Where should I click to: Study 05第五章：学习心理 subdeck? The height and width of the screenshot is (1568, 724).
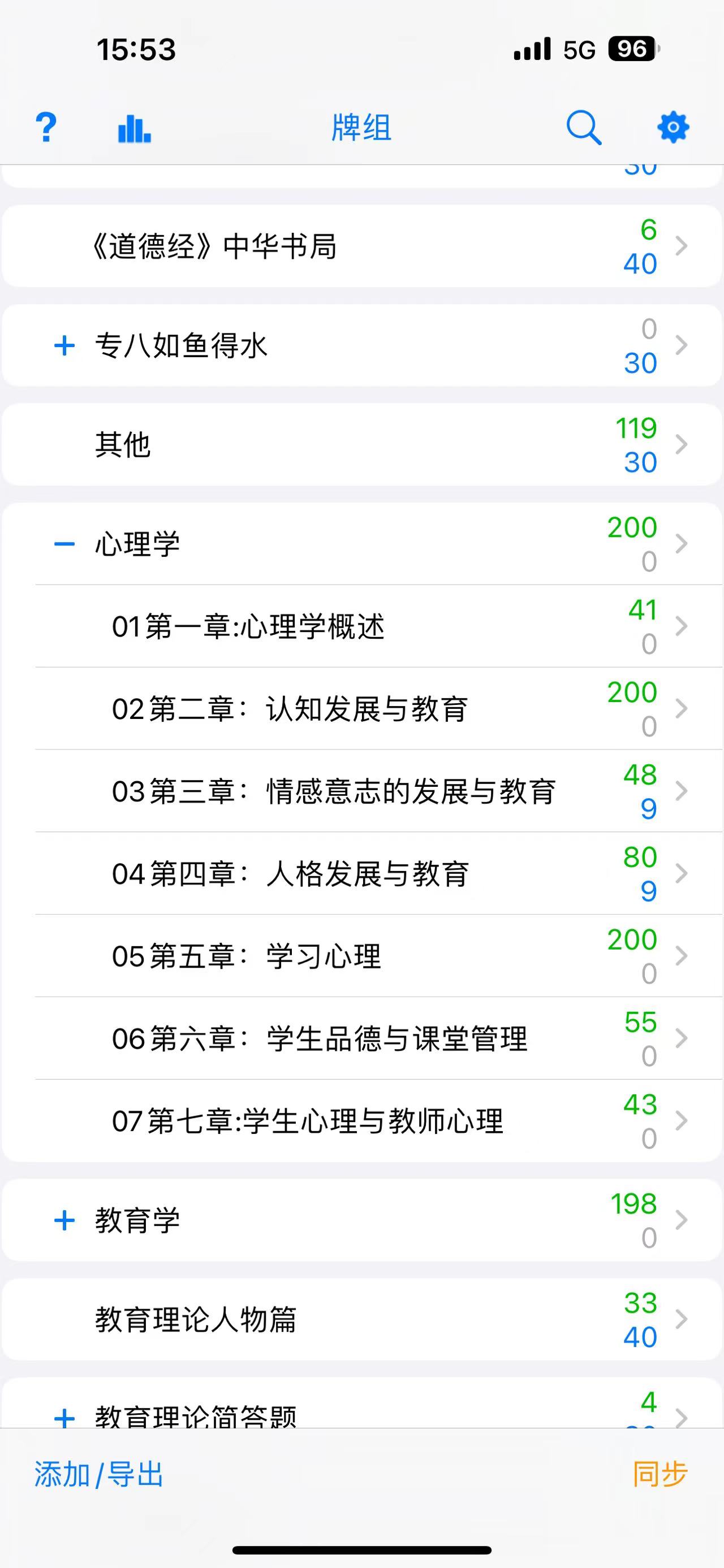point(247,956)
